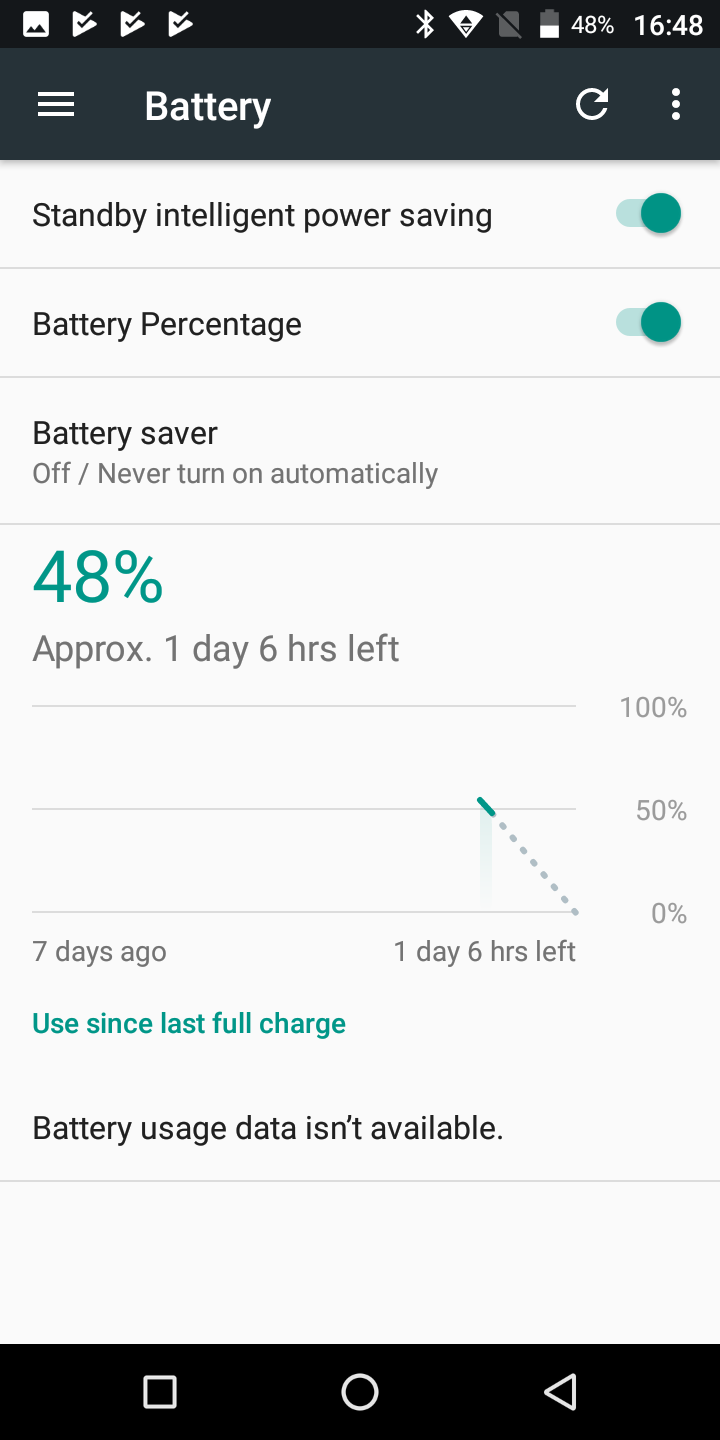Disable Standby intelligent power saving
The width and height of the screenshot is (720, 1440).
pyautogui.click(x=648, y=214)
